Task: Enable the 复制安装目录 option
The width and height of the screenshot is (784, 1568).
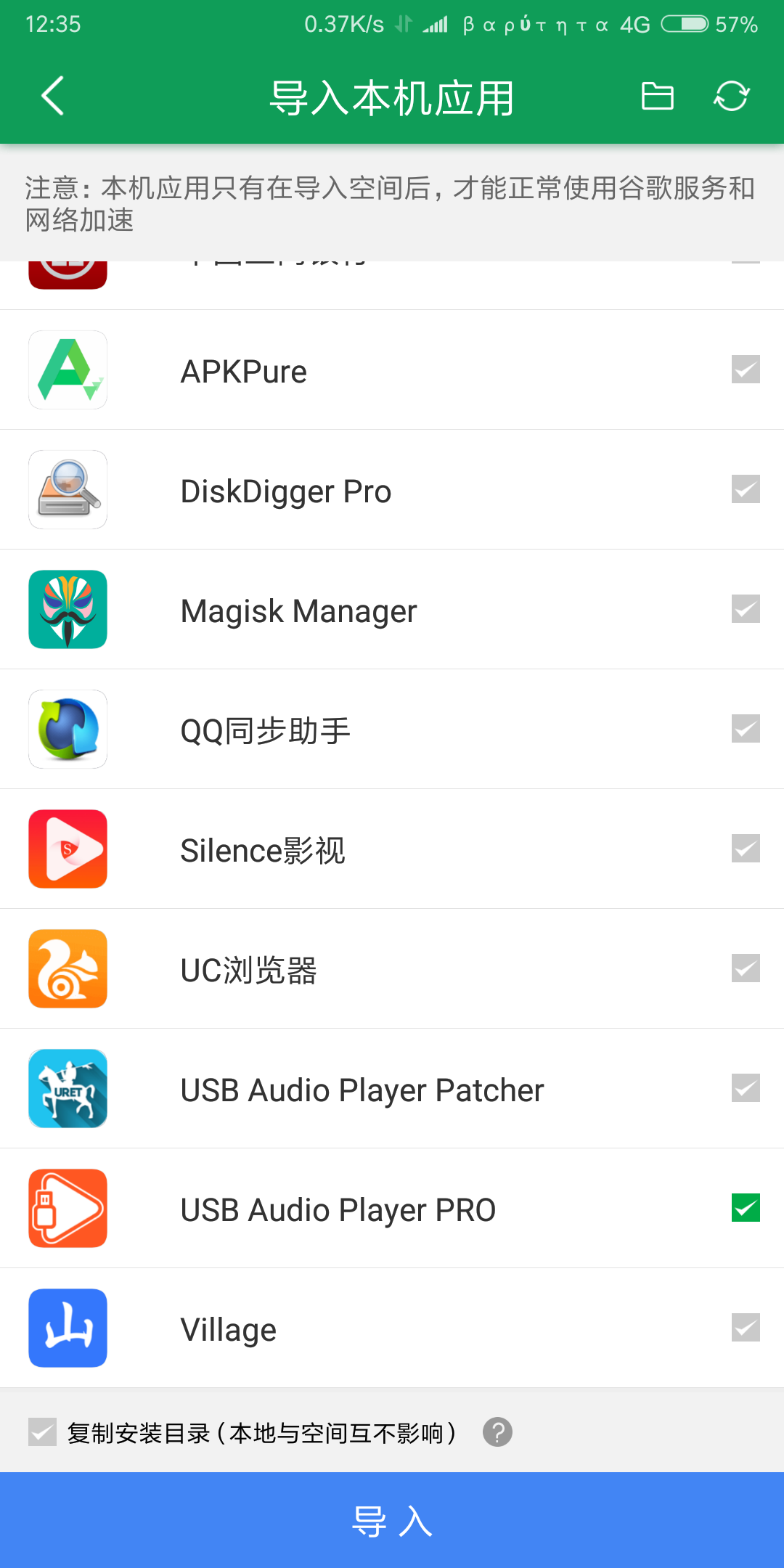Action: click(41, 1431)
